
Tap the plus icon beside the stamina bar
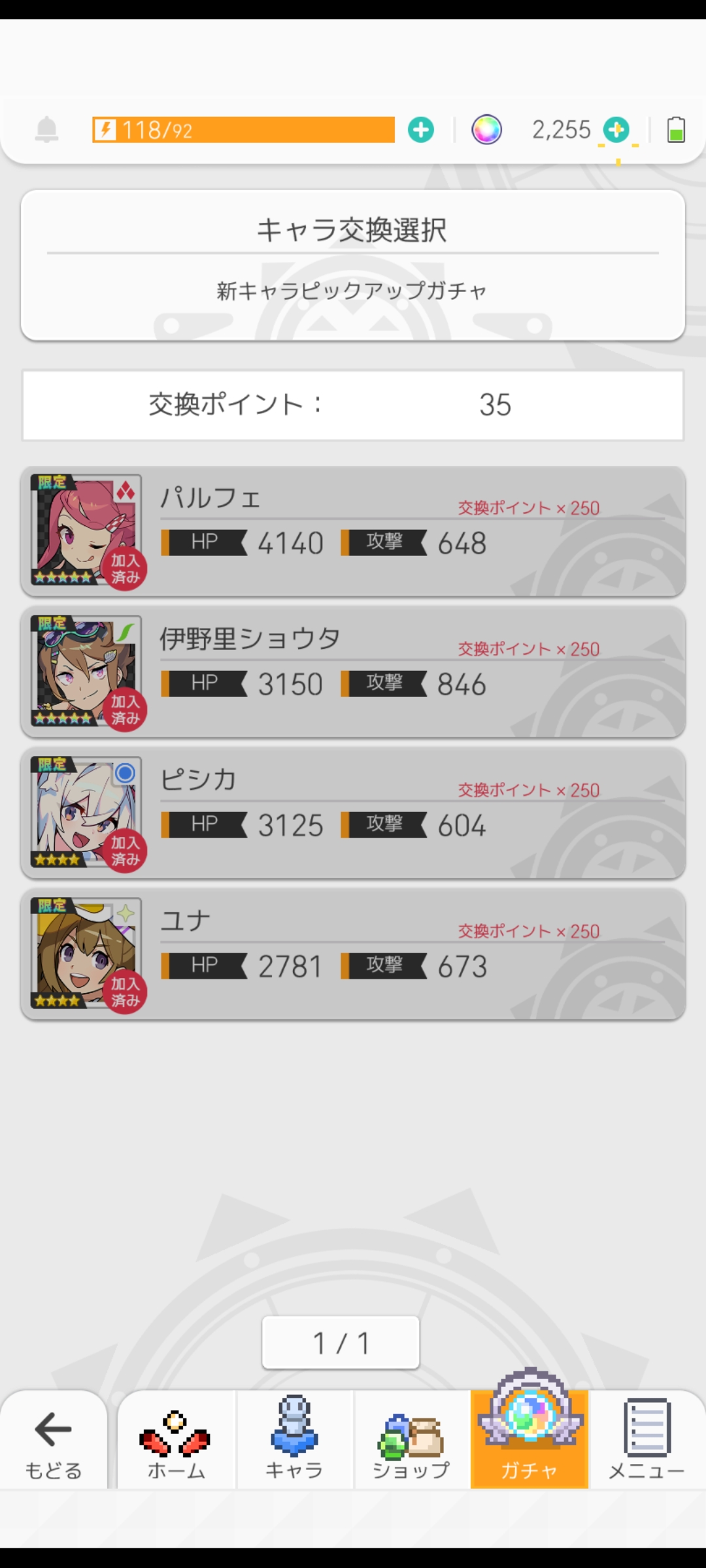[x=421, y=130]
